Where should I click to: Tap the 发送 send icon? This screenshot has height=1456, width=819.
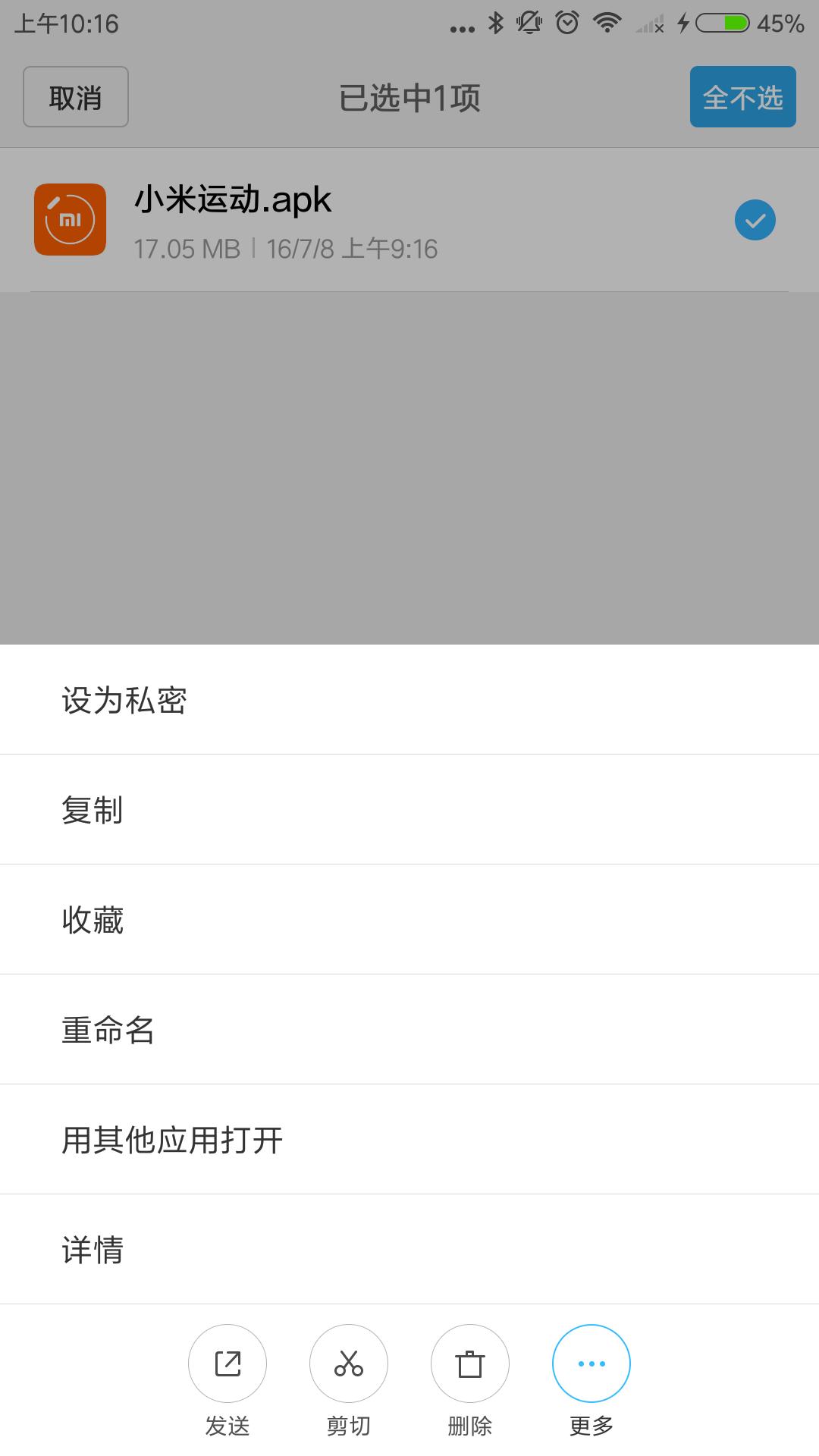point(227,1363)
